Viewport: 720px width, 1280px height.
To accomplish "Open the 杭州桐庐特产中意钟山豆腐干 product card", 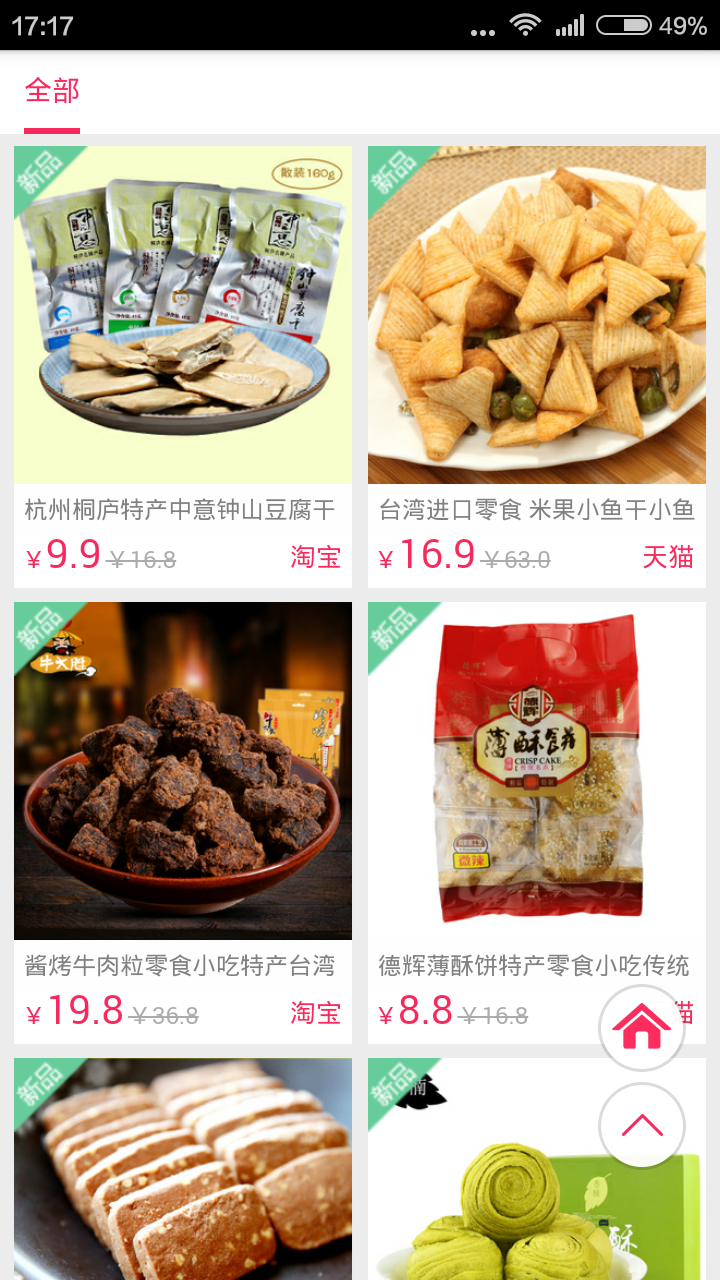I will coord(183,366).
